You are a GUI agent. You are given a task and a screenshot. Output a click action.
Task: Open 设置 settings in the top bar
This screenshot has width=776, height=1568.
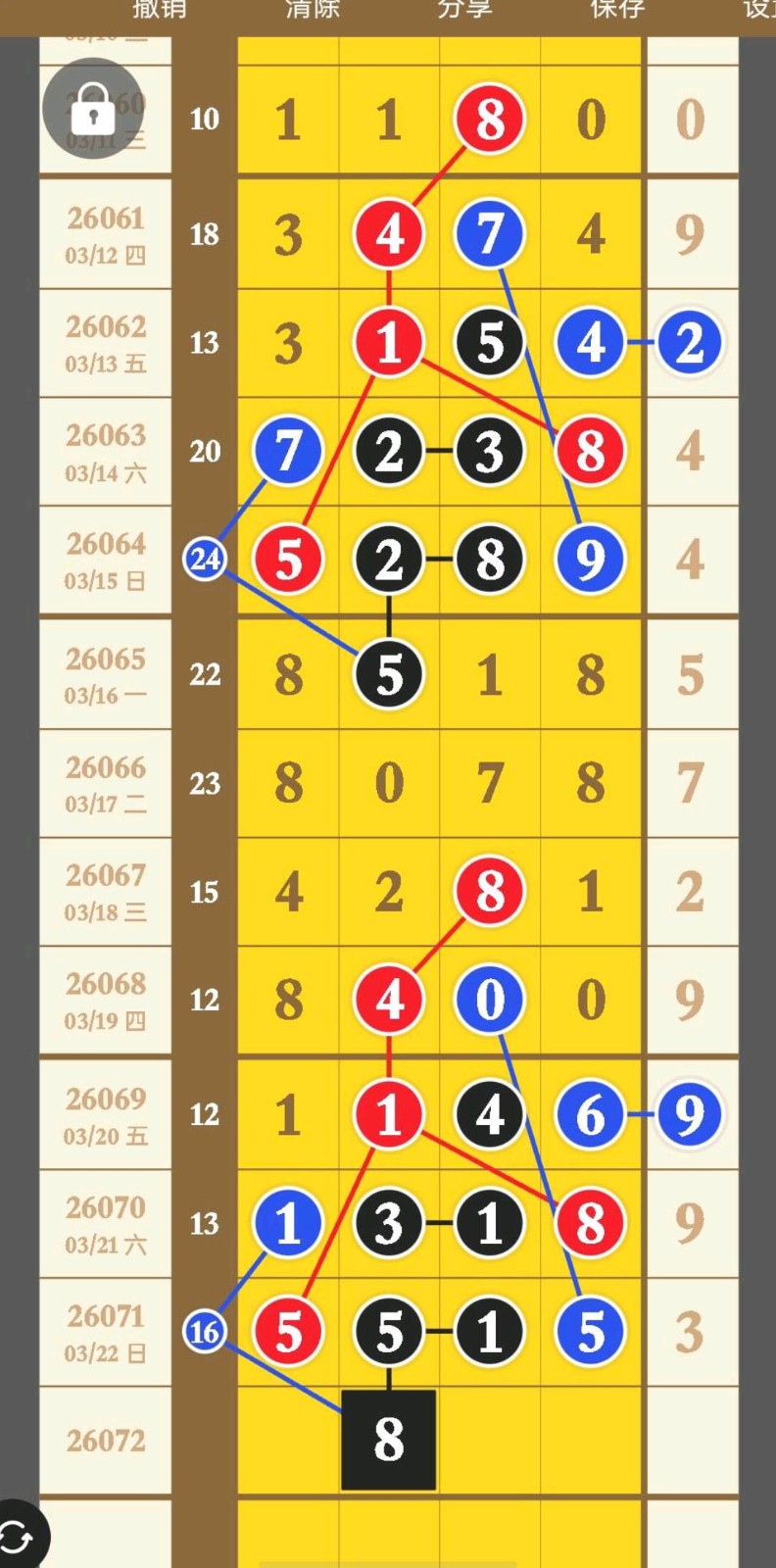[758, 10]
